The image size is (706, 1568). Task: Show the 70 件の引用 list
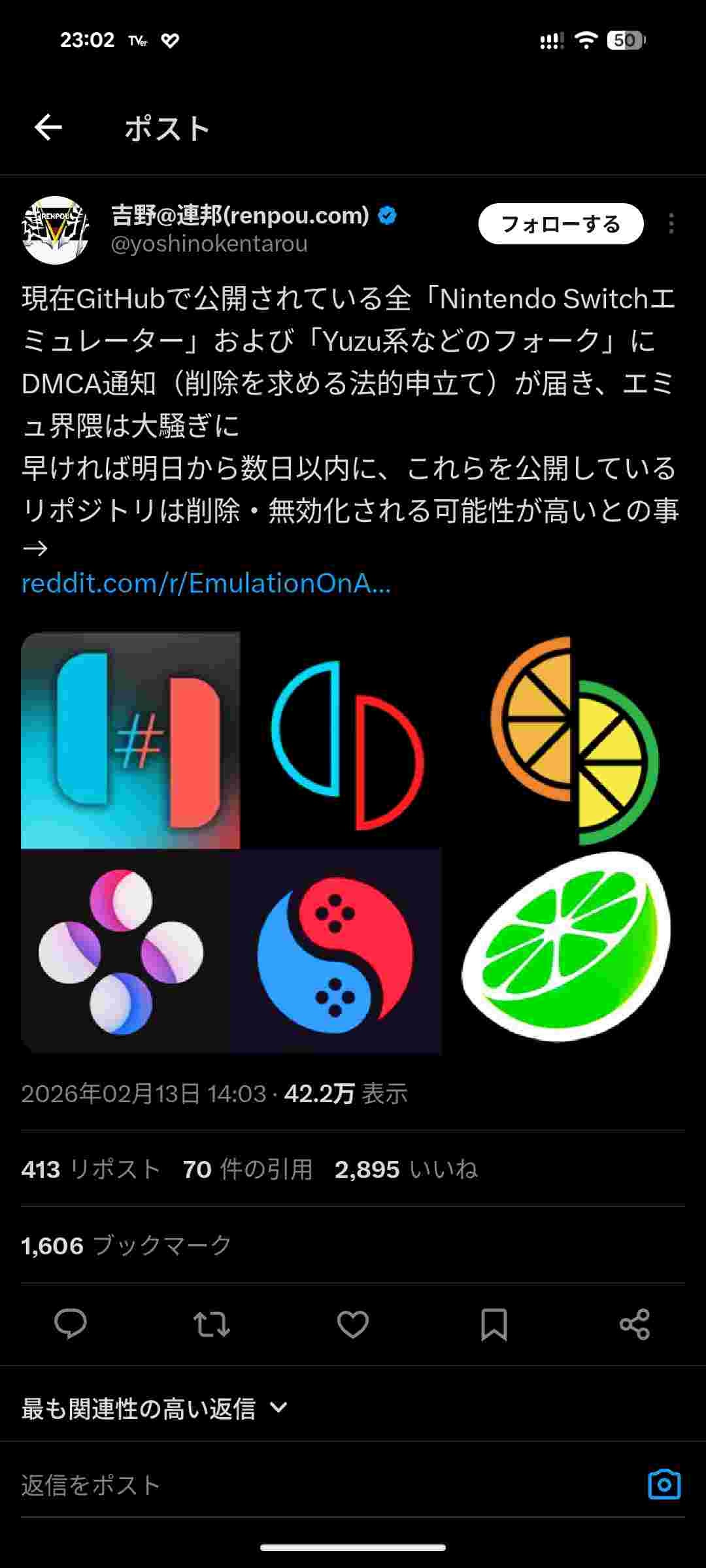pos(247,1169)
